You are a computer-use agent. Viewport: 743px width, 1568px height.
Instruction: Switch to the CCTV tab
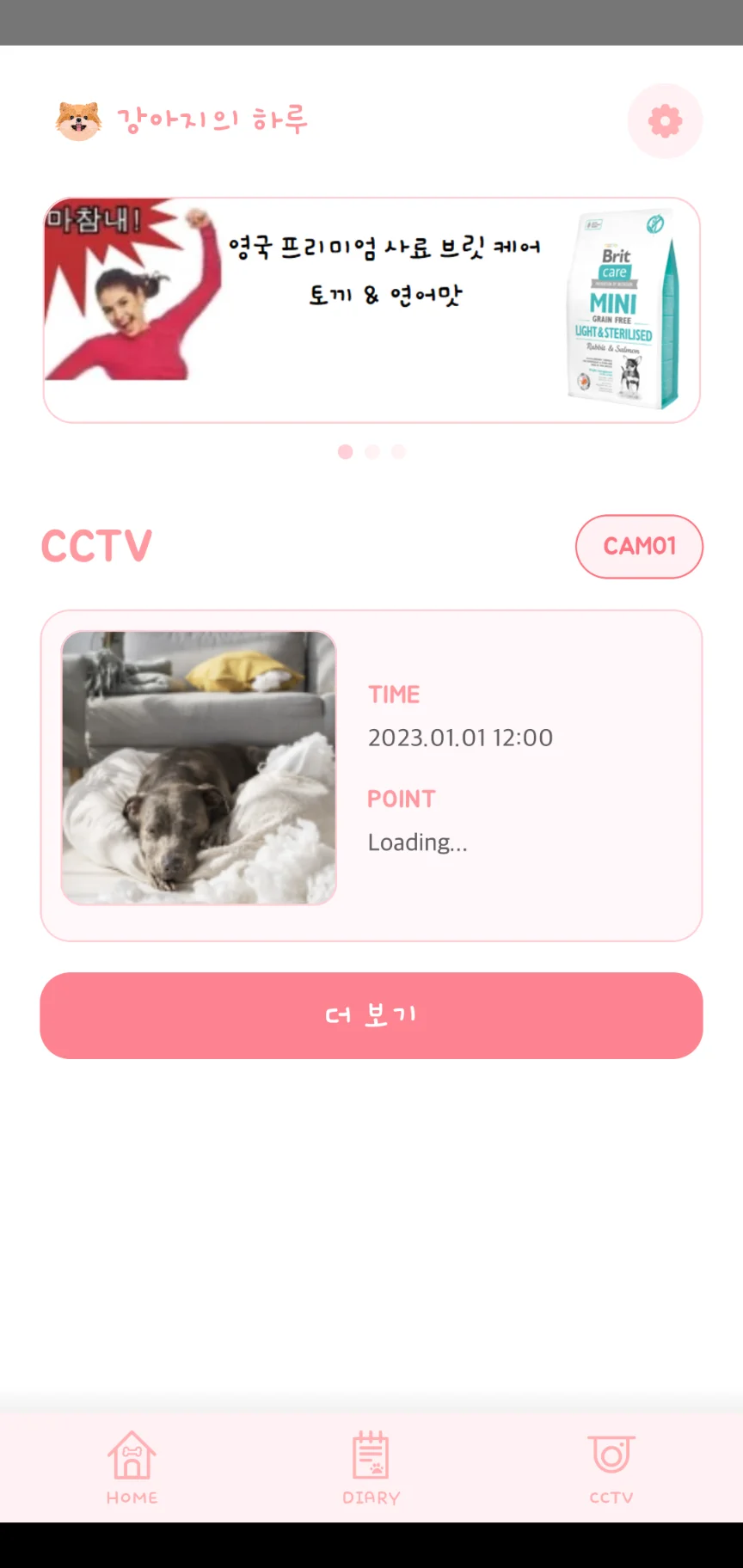point(611,1465)
